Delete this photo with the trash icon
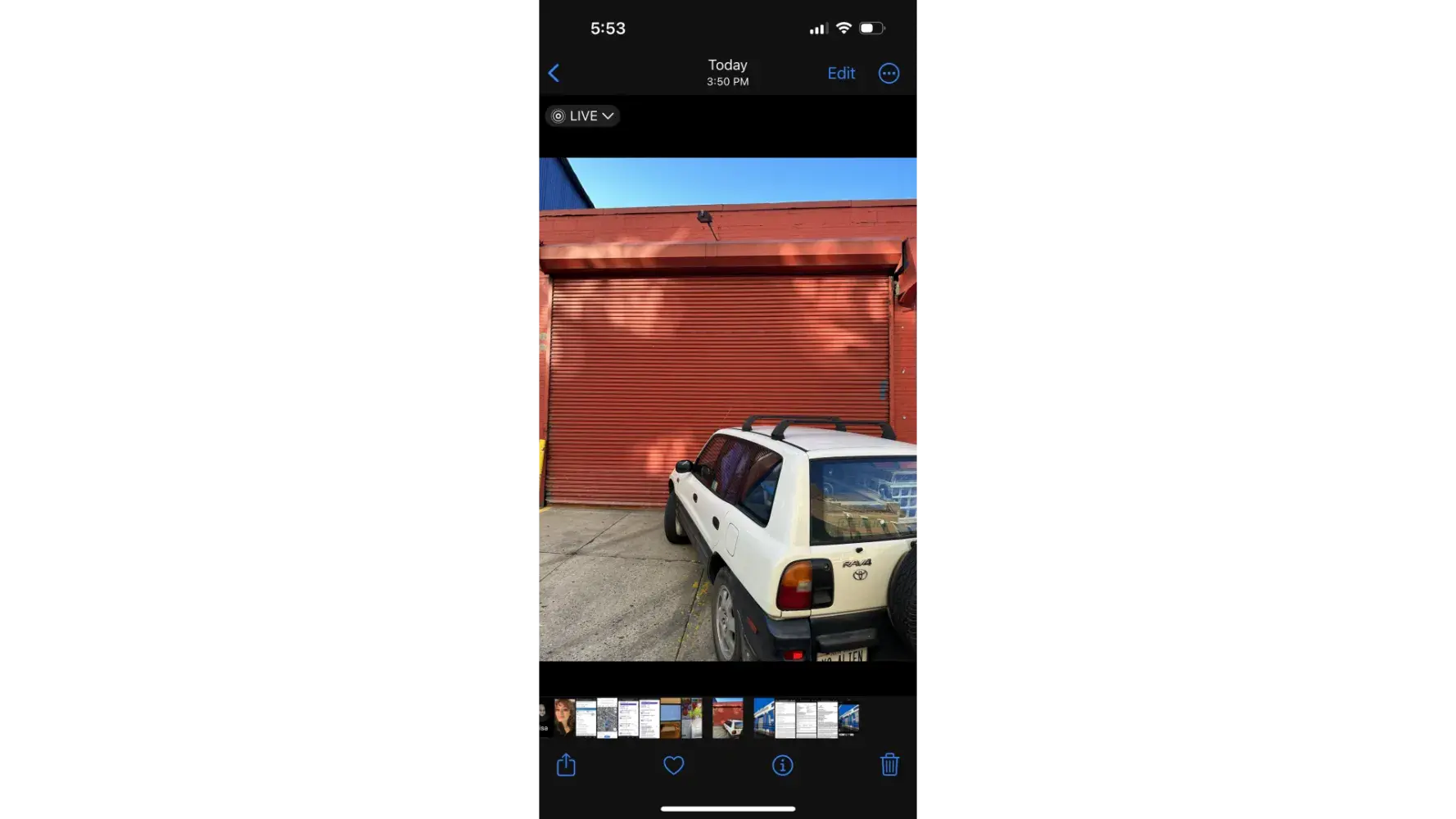 click(x=889, y=765)
